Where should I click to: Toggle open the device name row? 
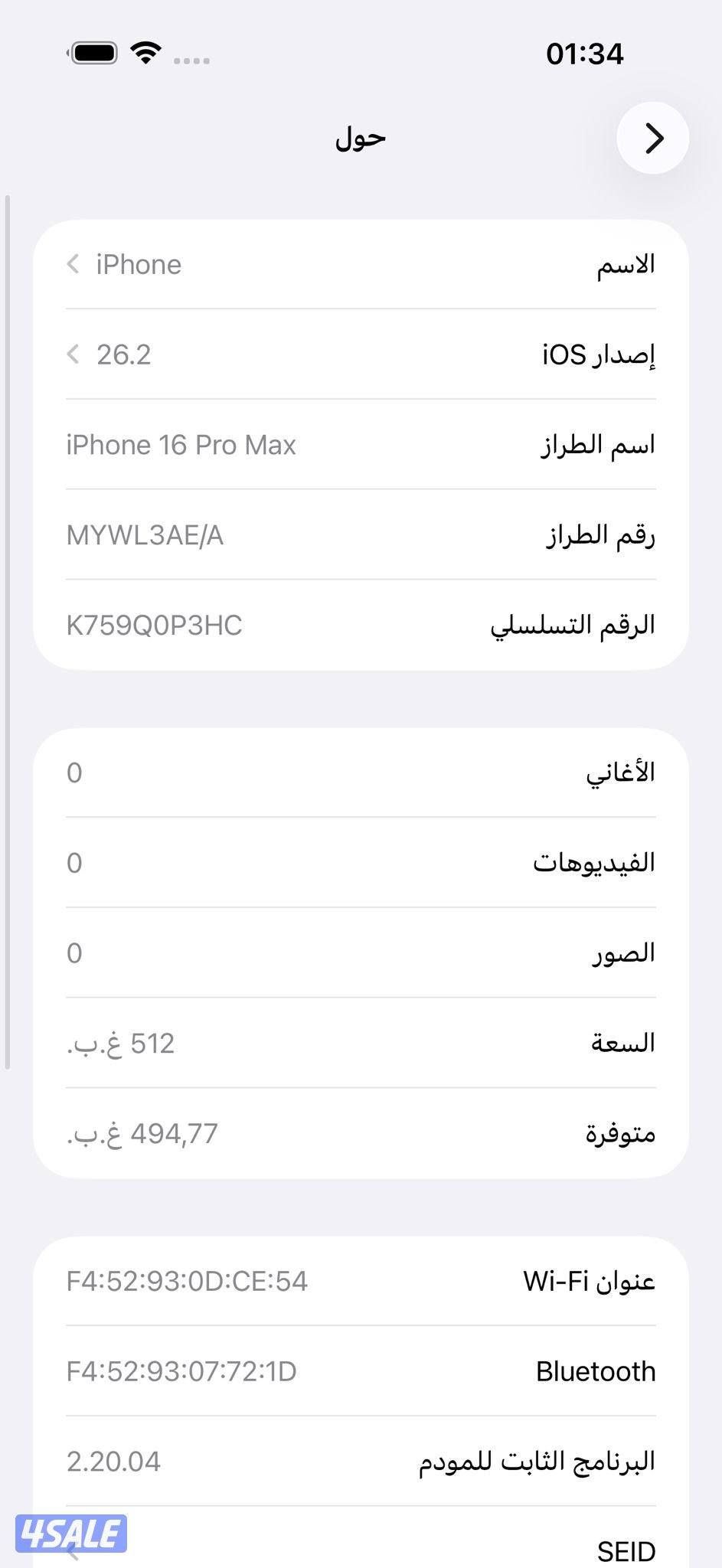pos(360,264)
